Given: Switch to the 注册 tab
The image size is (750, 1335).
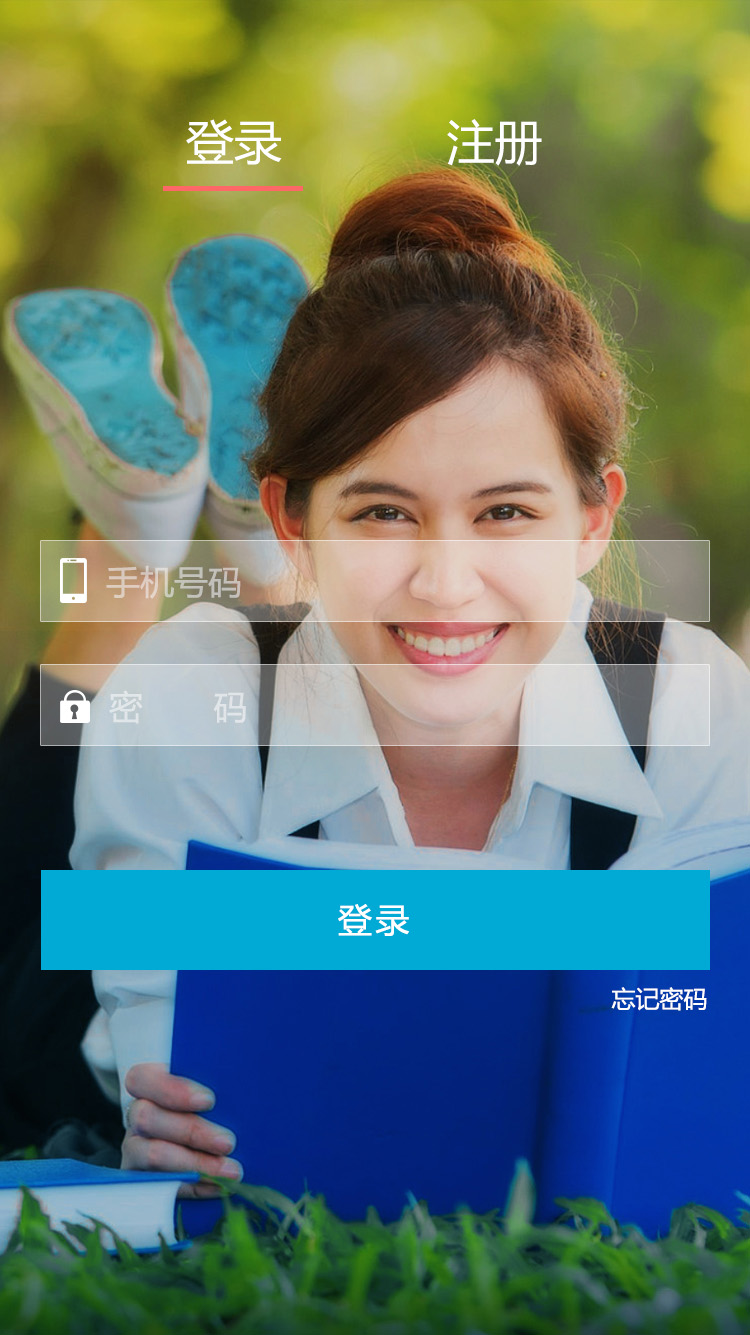Looking at the screenshot, I should 494,144.
